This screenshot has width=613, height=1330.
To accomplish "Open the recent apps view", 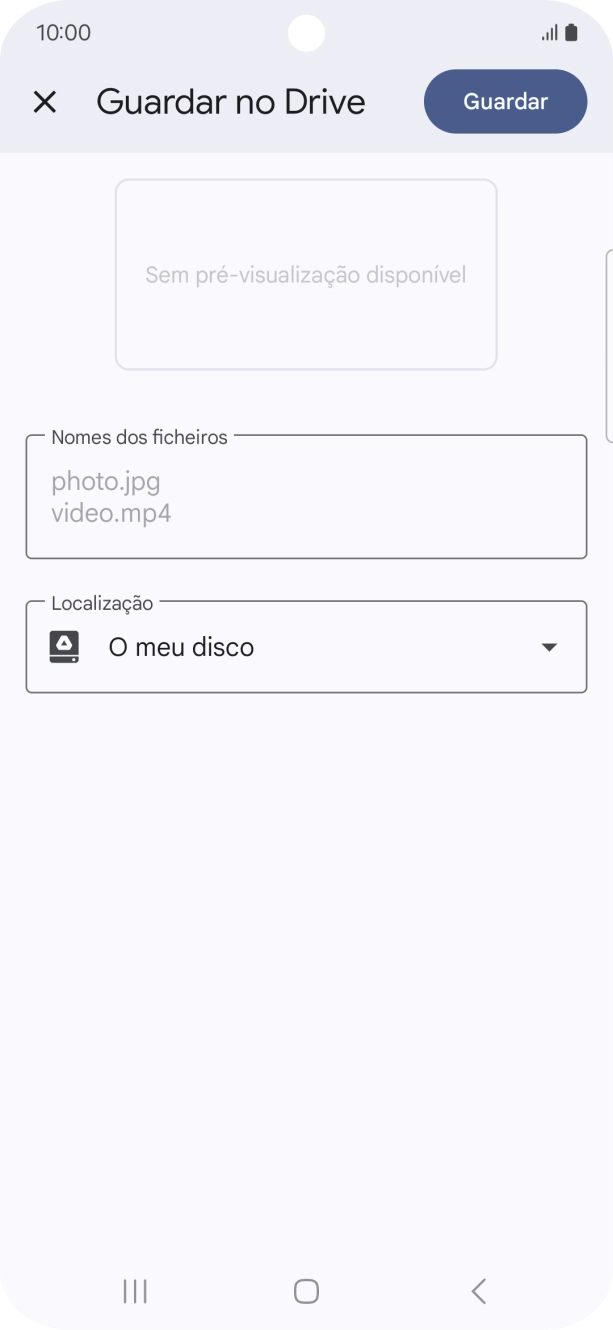I will coord(135,1291).
